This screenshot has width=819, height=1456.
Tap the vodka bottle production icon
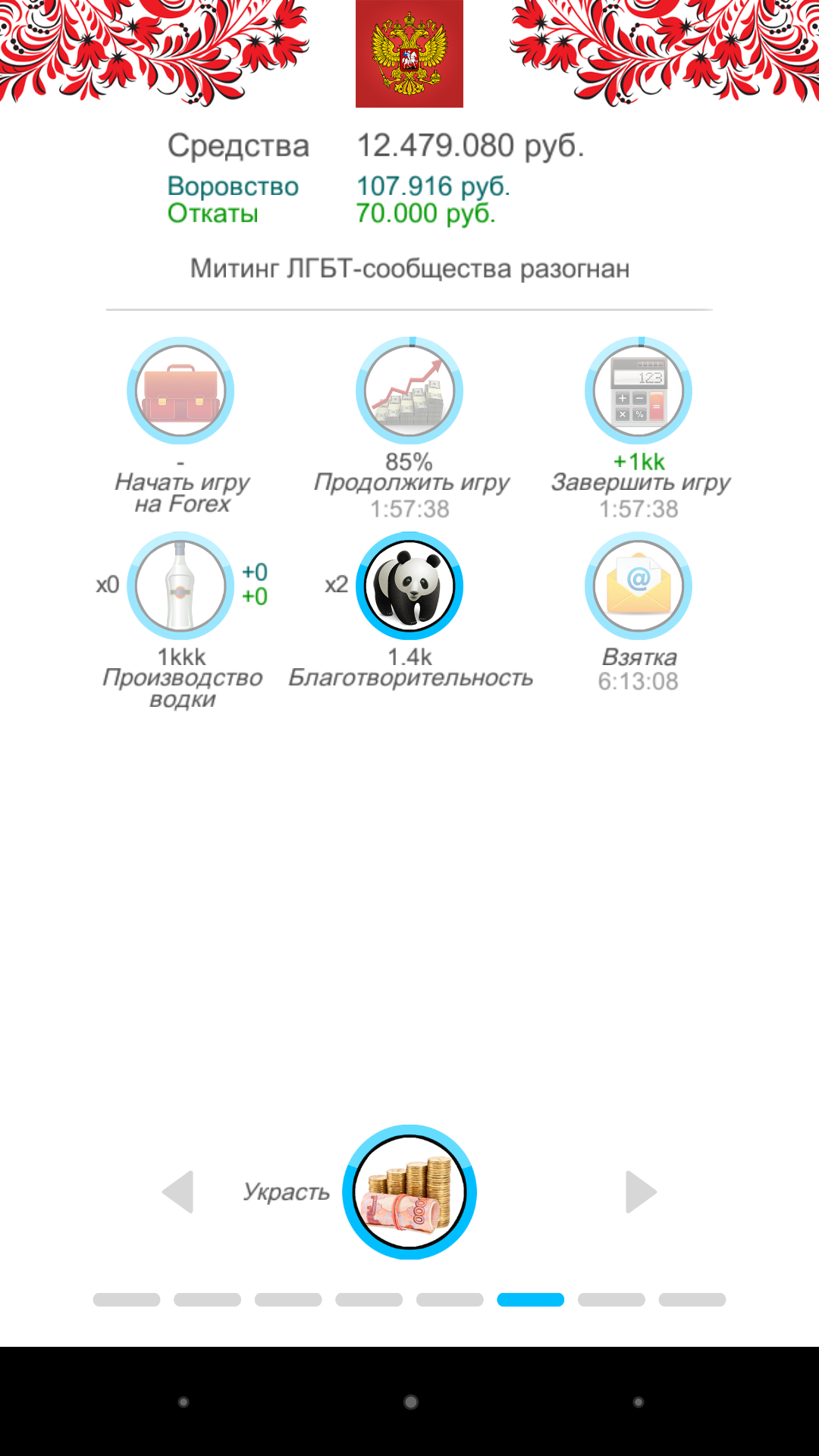pos(180,585)
